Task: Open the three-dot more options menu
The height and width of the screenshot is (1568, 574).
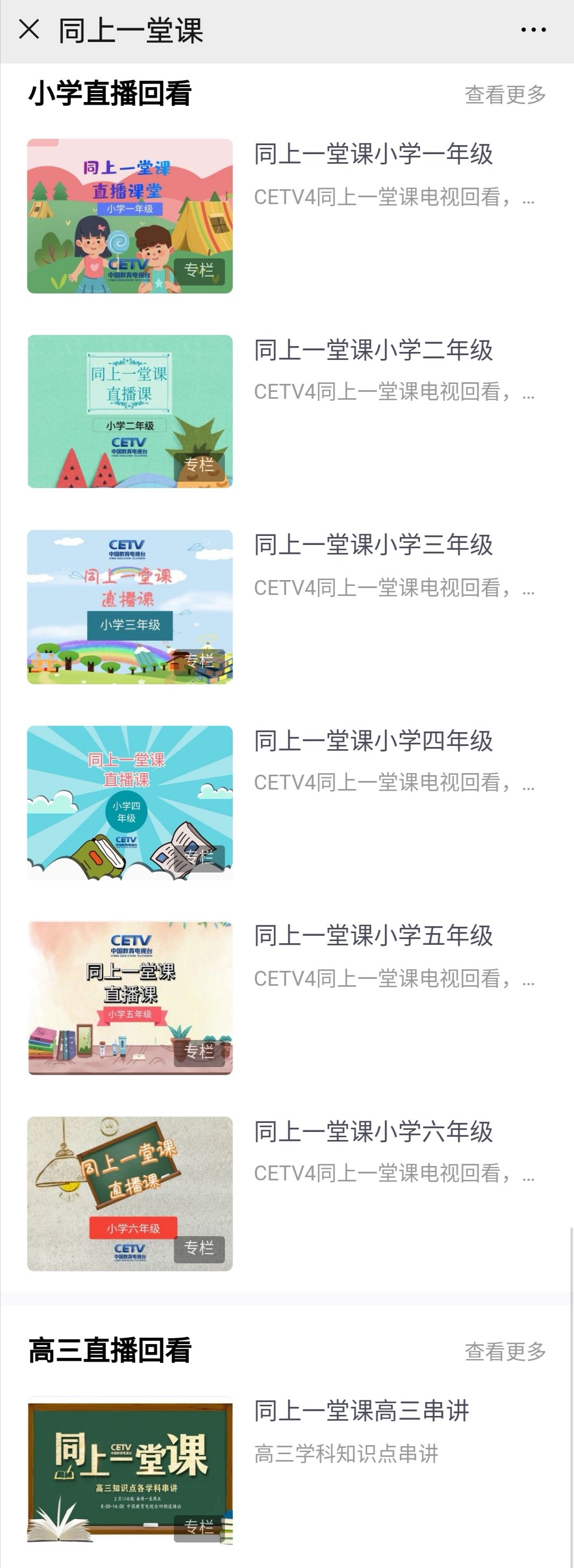Action: tap(533, 29)
